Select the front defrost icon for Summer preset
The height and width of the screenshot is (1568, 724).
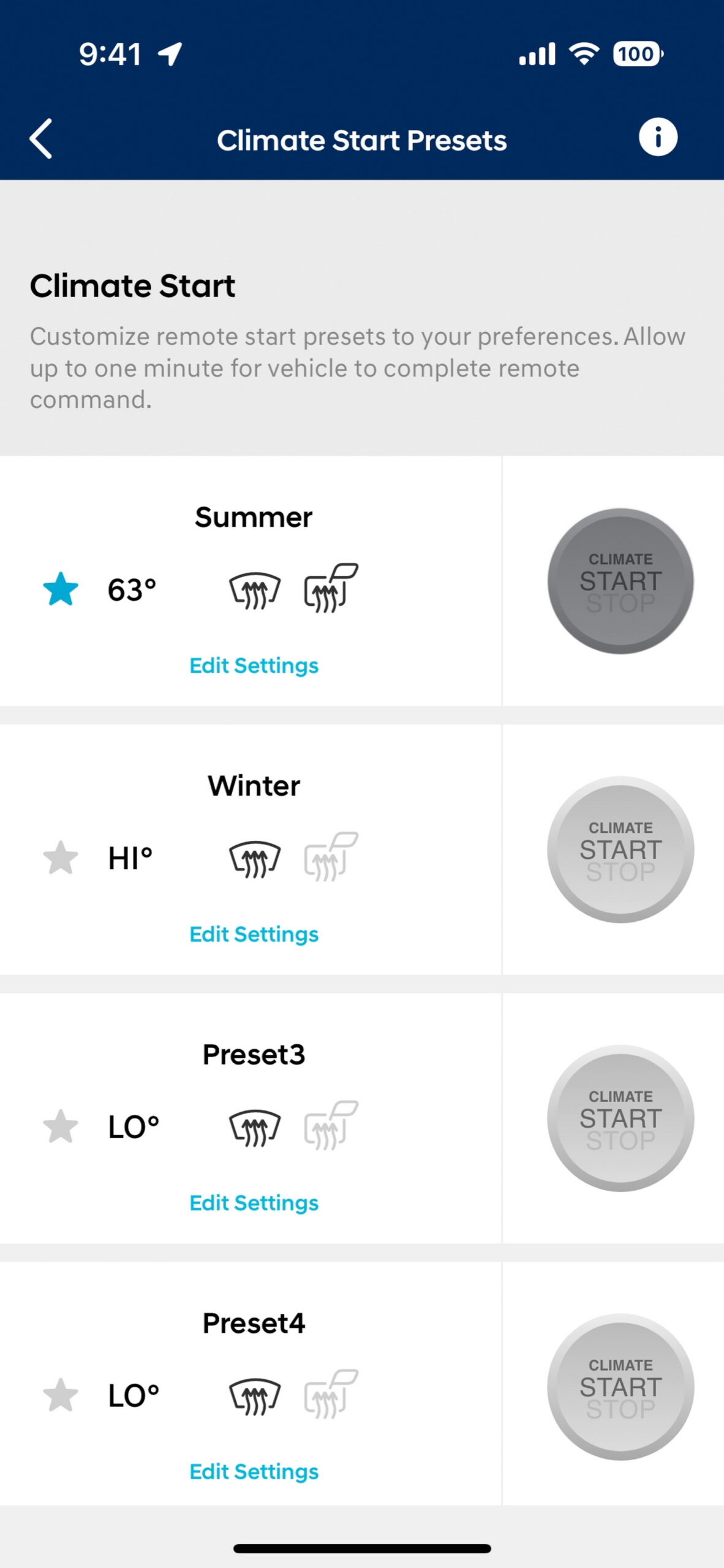tap(255, 589)
